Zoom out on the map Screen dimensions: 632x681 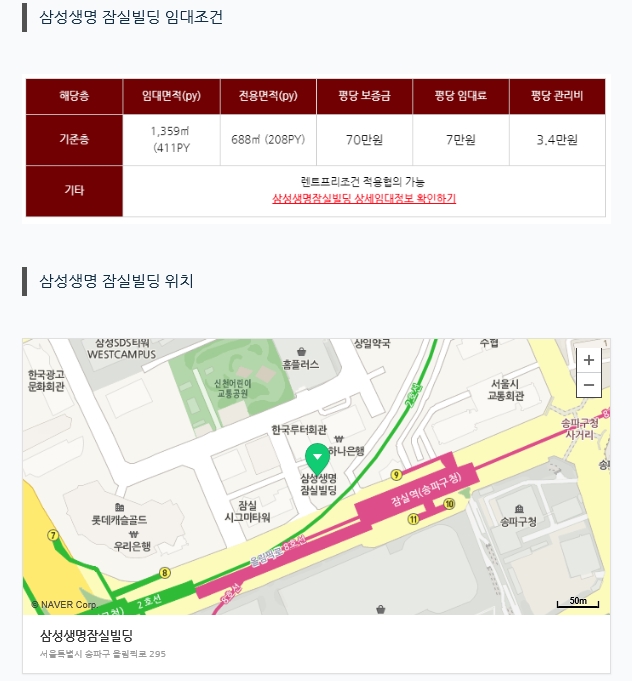pyautogui.click(x=589, y=385)
